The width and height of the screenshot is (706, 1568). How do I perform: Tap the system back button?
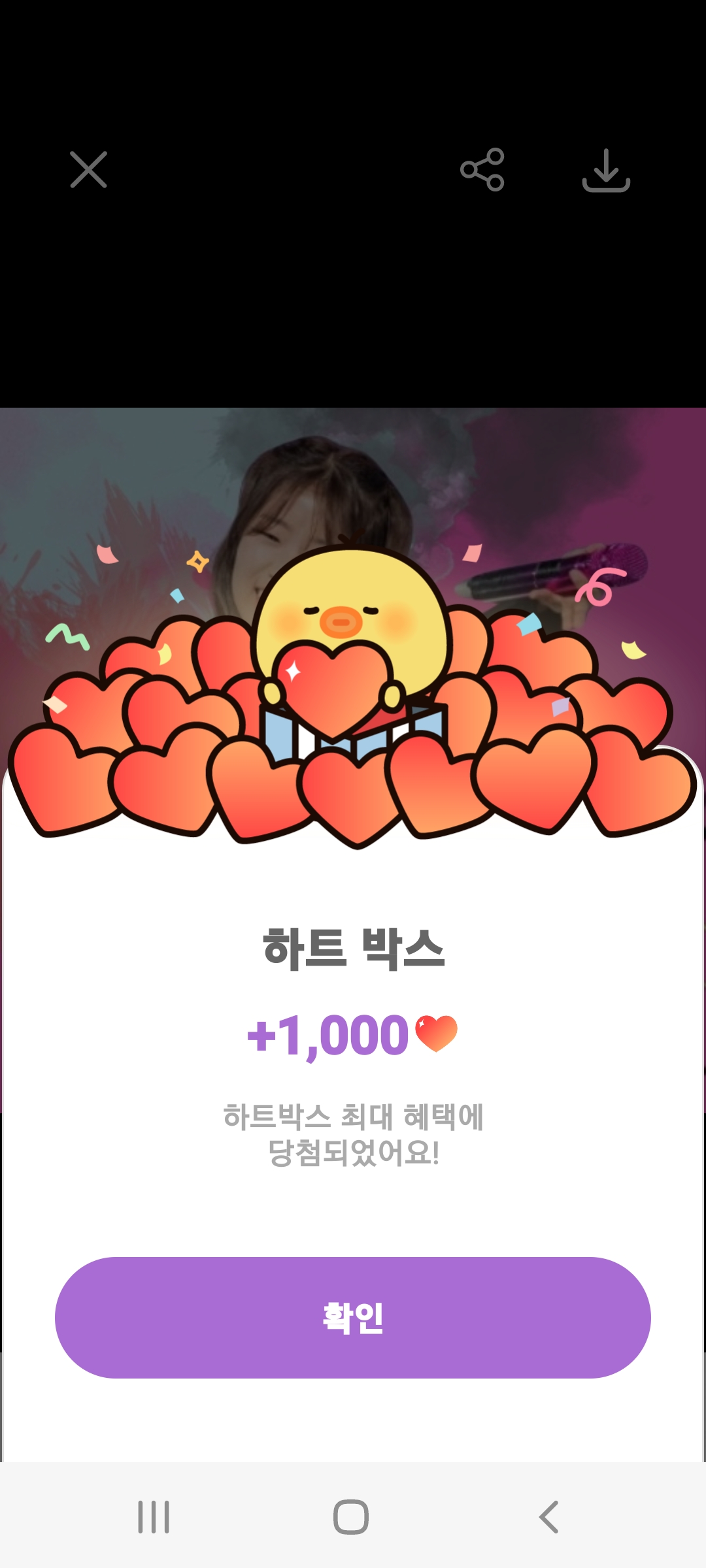pos(549,1516)
